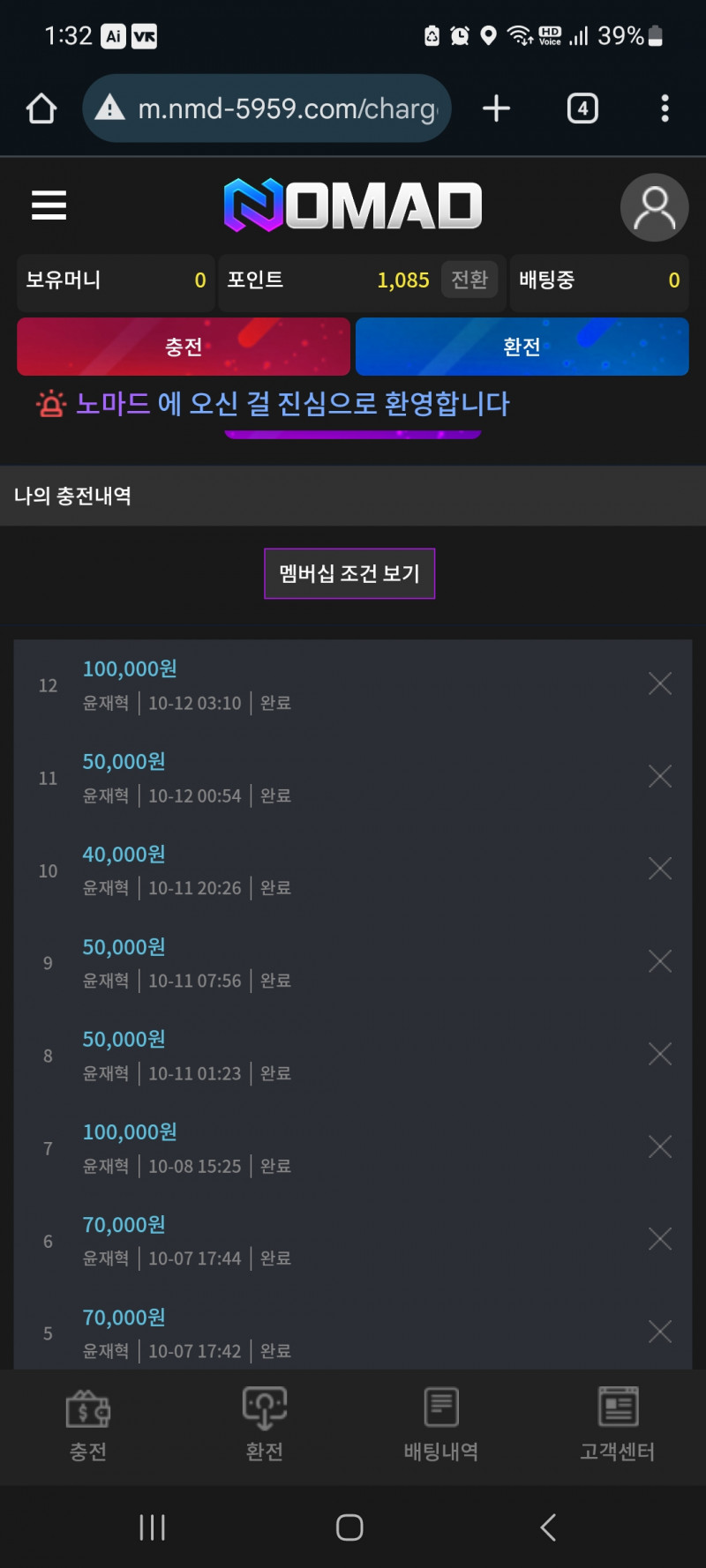Tap the blue 환전 button
This screenshot has height=1568, width=706.
(x=522, y=347)
